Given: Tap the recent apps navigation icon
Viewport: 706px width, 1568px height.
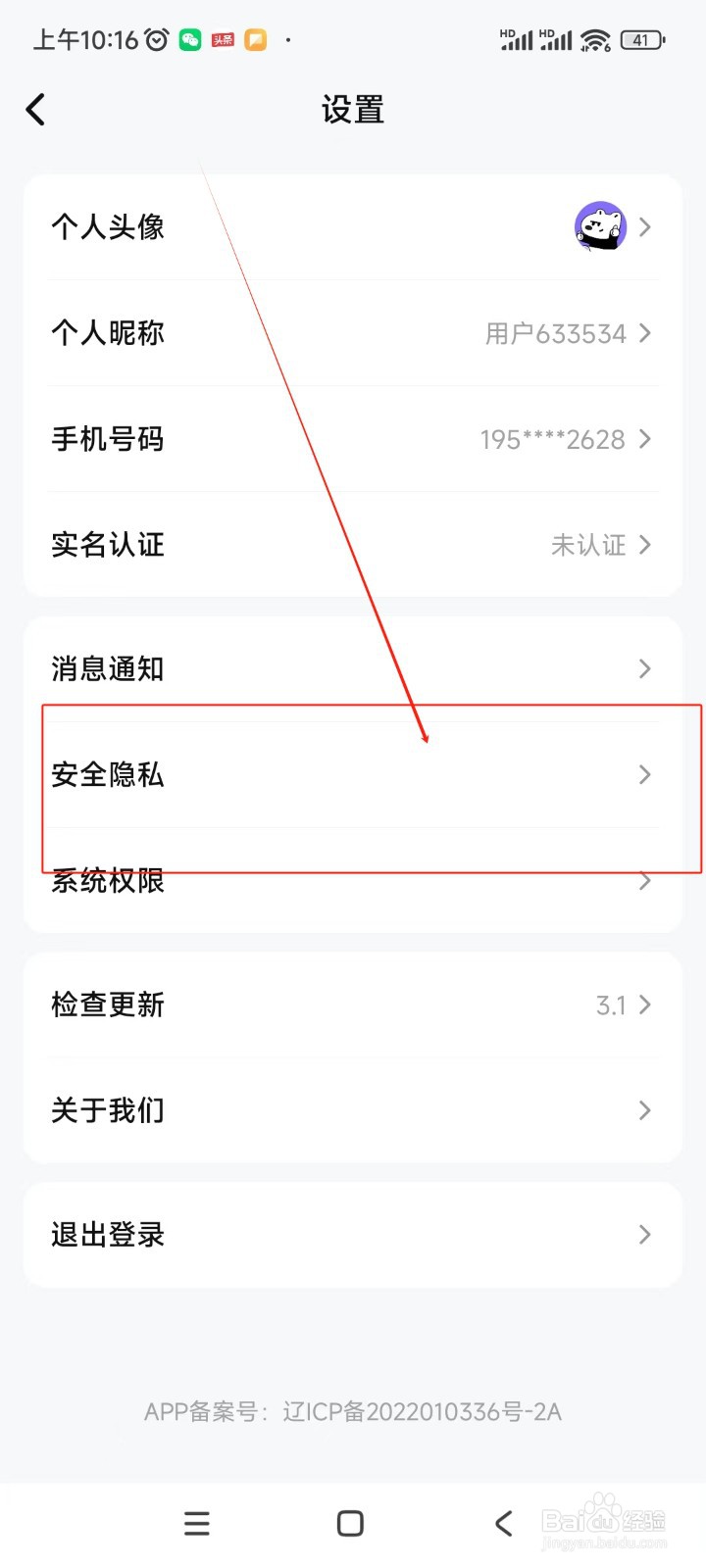Looking at the screenshot, I should pos(196,1522).
